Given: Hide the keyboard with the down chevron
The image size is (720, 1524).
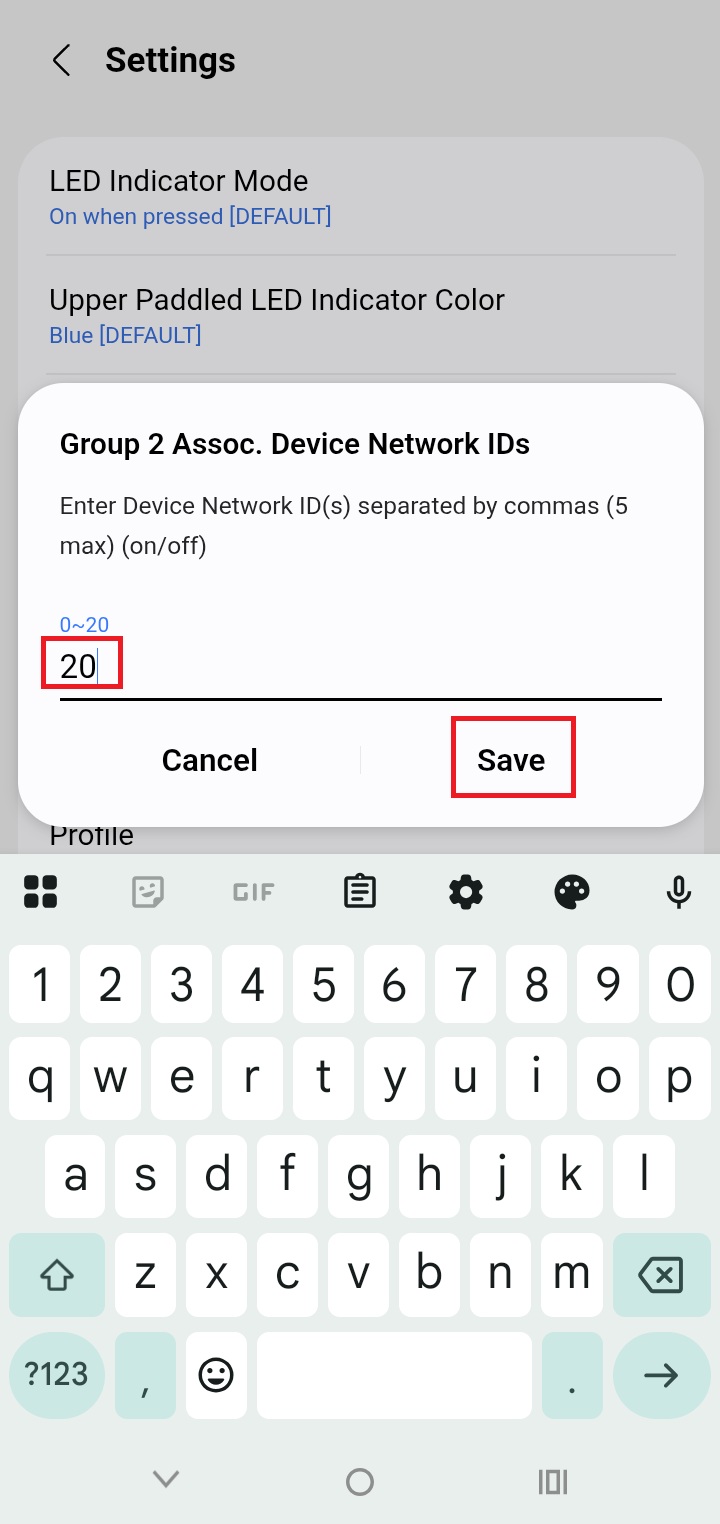Looking at the screenshot, I should (165, 1480).
